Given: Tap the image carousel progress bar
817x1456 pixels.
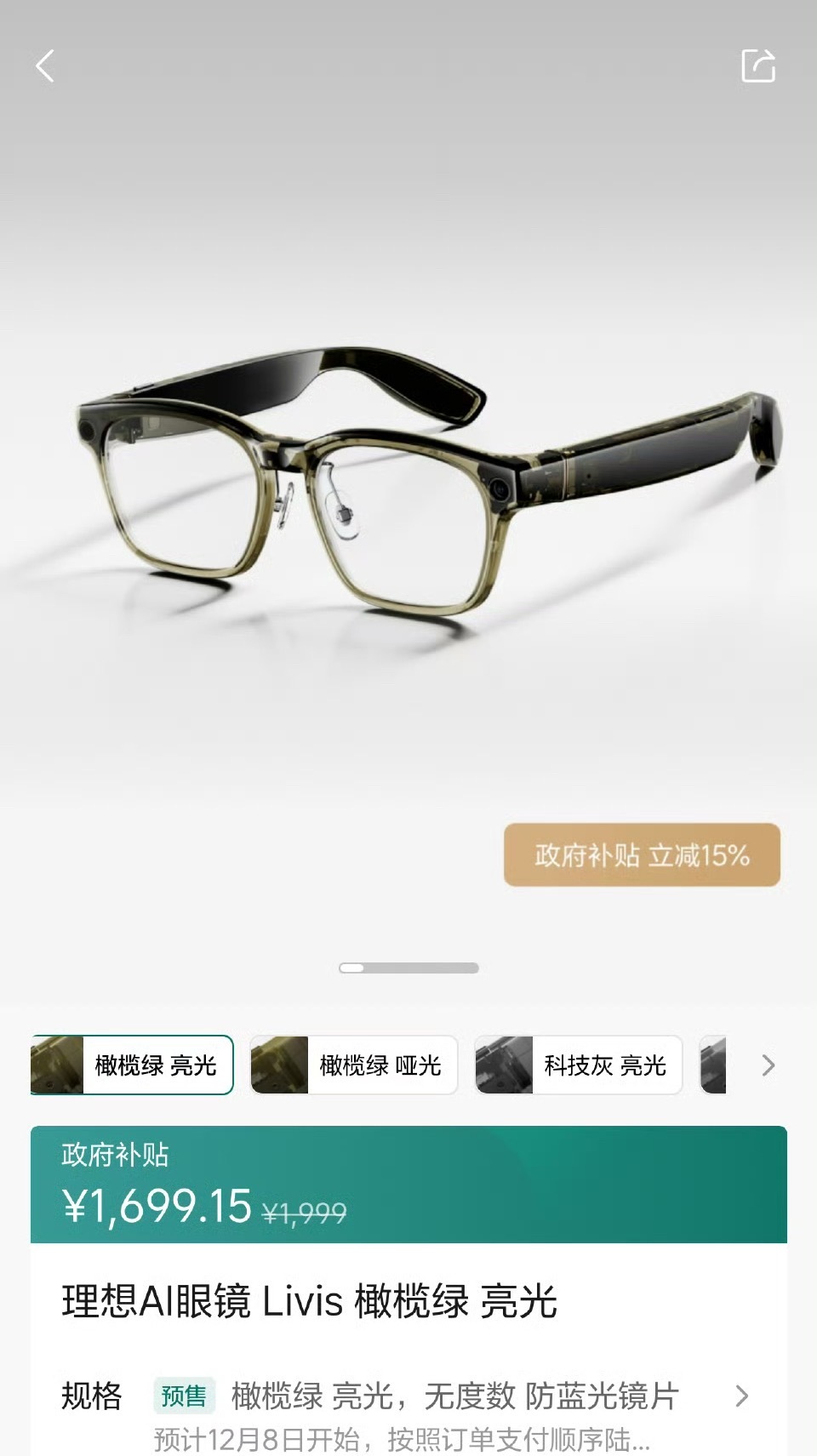Looking at the screenshot, I should pyautogui.click(x=408, y=968).
